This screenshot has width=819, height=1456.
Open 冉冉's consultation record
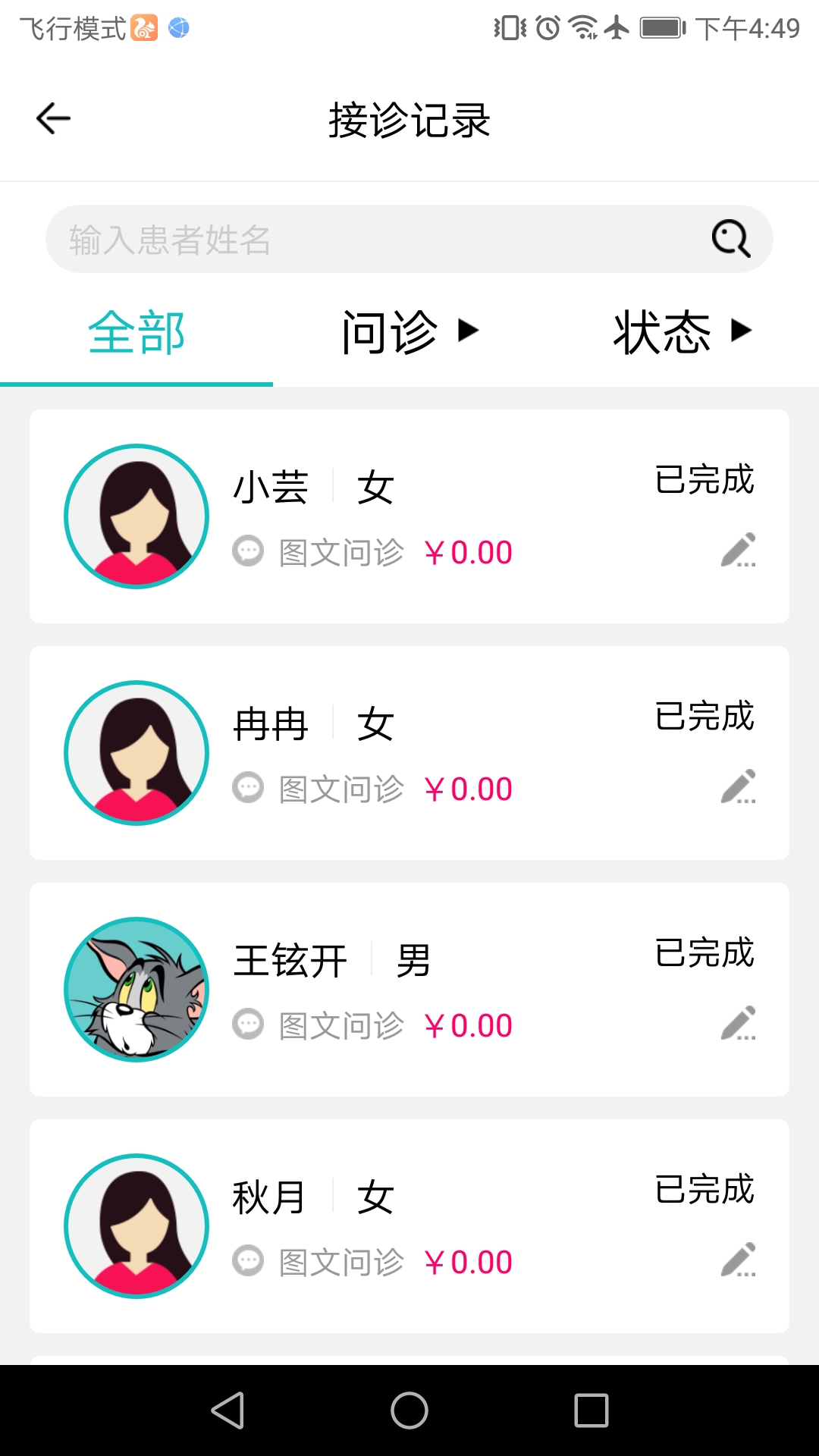point(409,753)
